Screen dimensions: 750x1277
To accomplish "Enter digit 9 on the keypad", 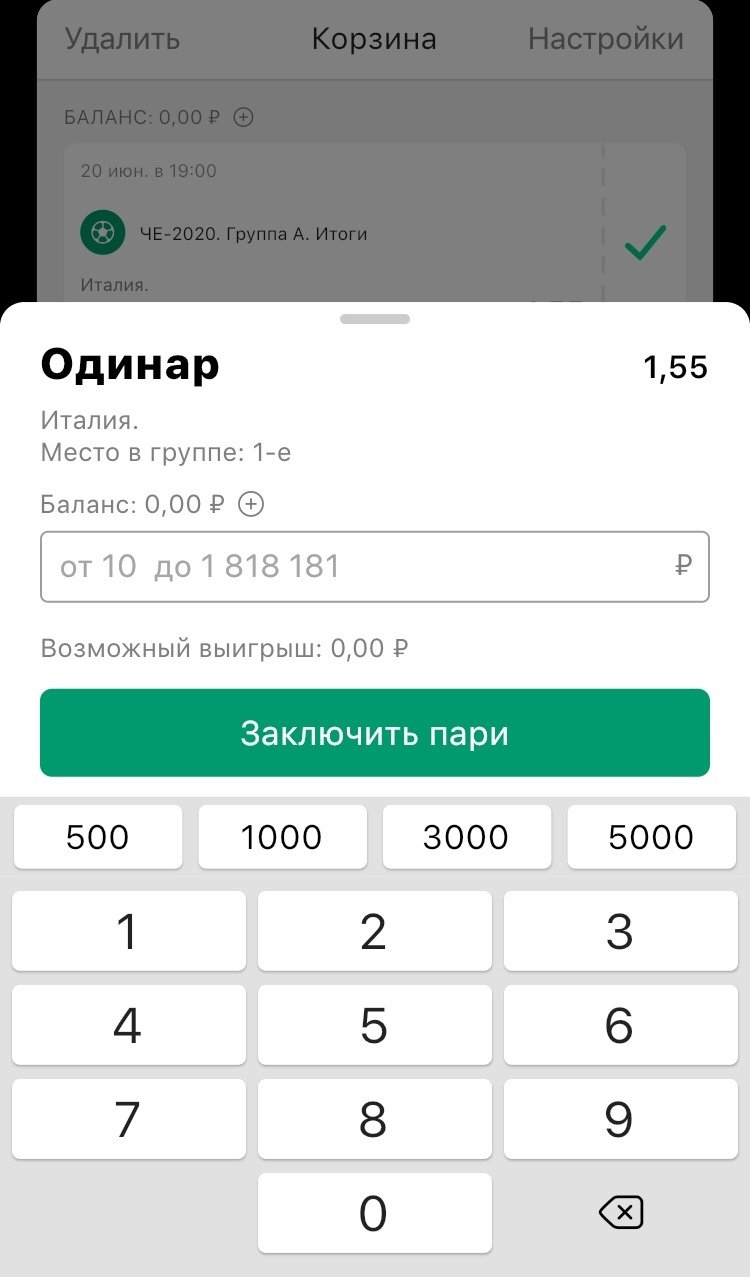I will click(x=620, y=1119).
